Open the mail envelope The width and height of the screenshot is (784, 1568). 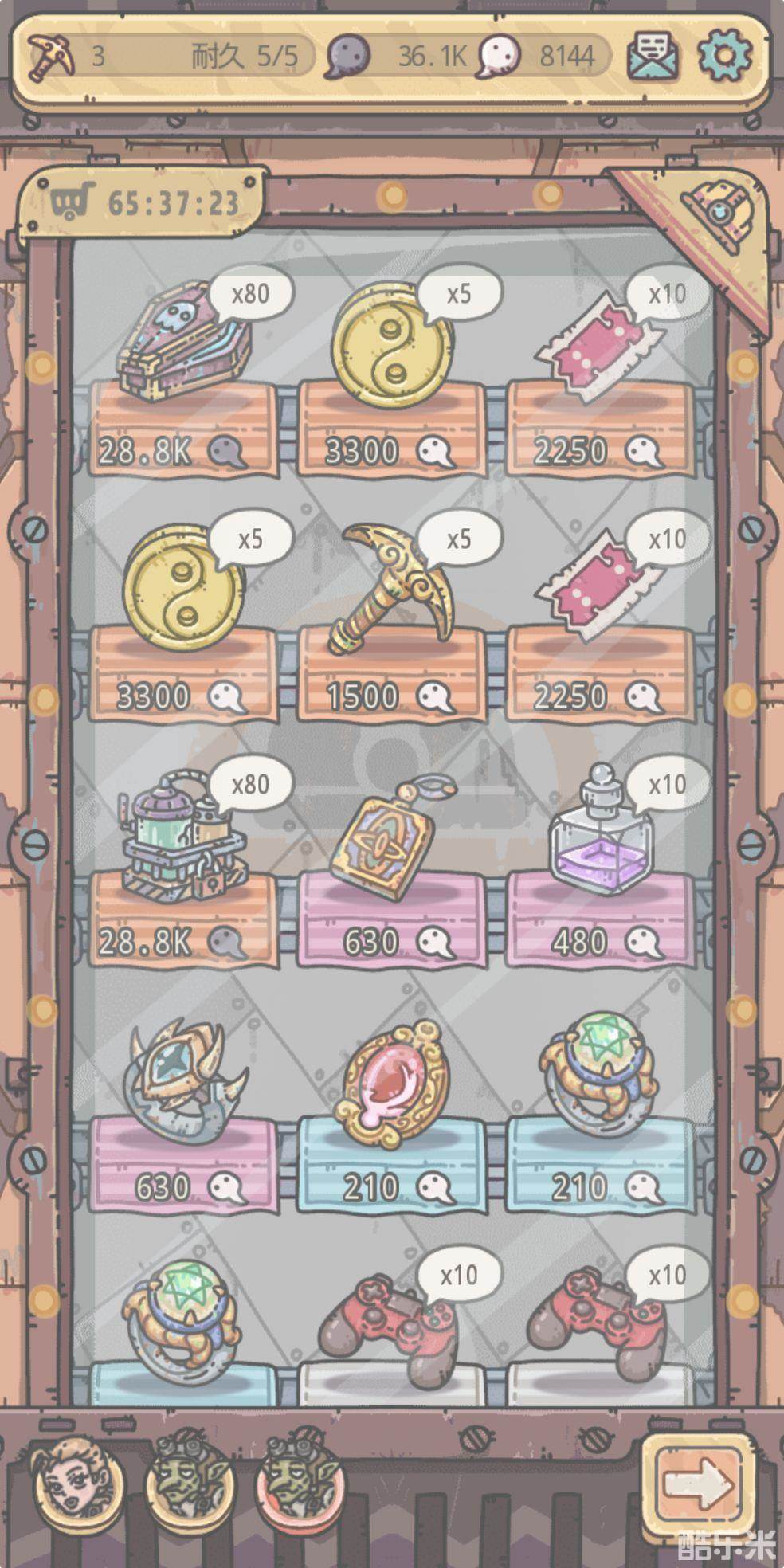(x=653, y=55)
